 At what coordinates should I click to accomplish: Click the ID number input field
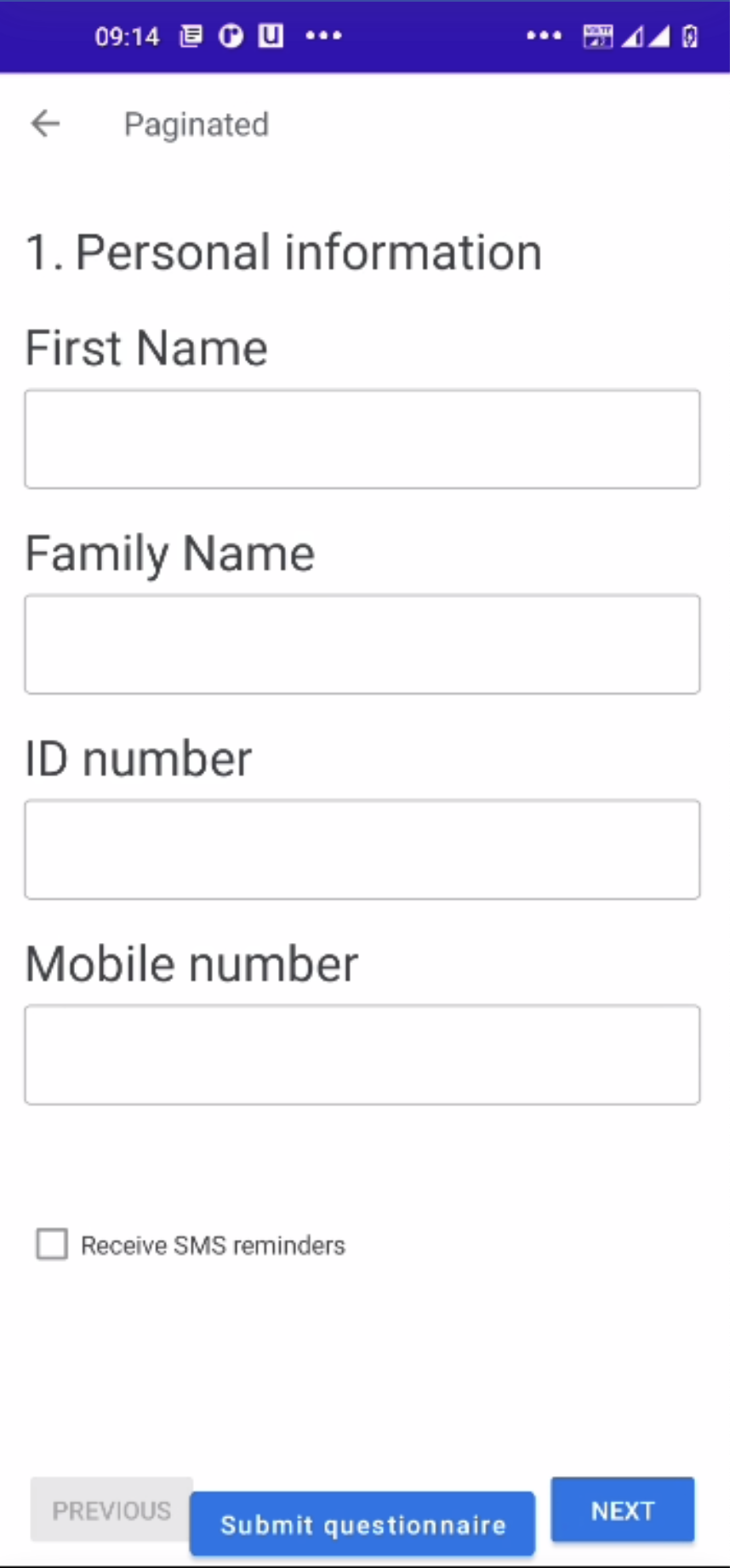click(x=362, y=849)
